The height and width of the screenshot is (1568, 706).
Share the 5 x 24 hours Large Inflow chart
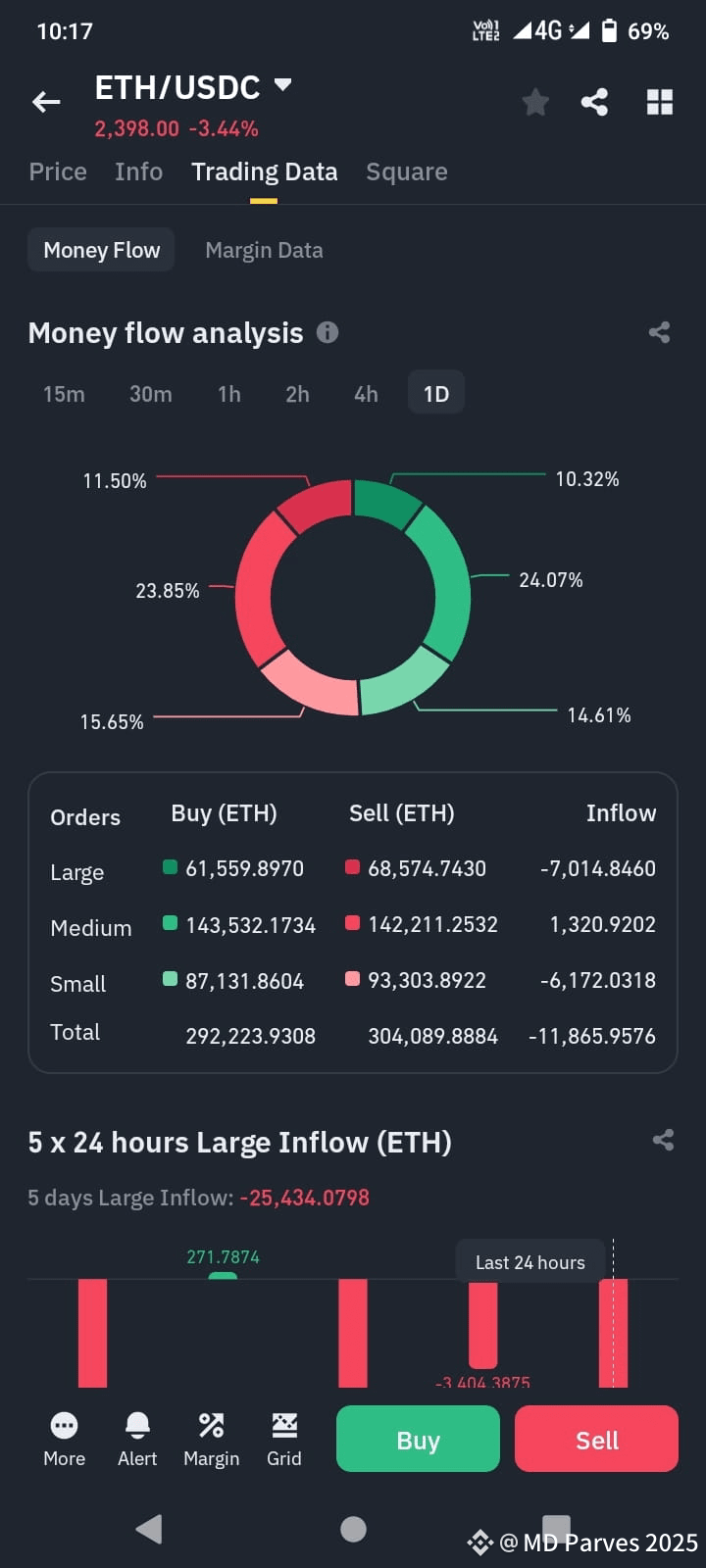[x=663, y=1140]
